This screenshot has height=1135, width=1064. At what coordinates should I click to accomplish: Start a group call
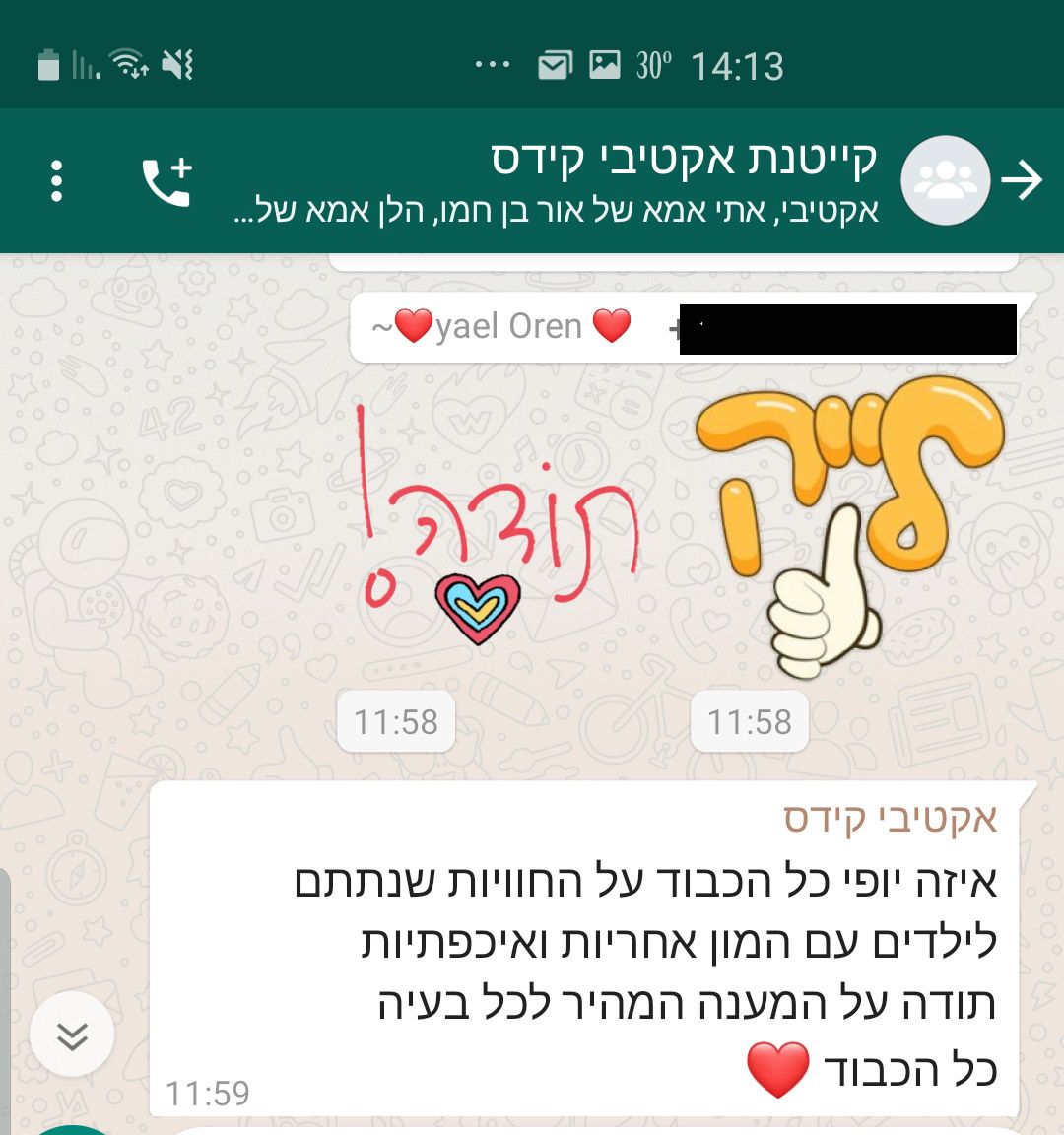tap(166, 181)
